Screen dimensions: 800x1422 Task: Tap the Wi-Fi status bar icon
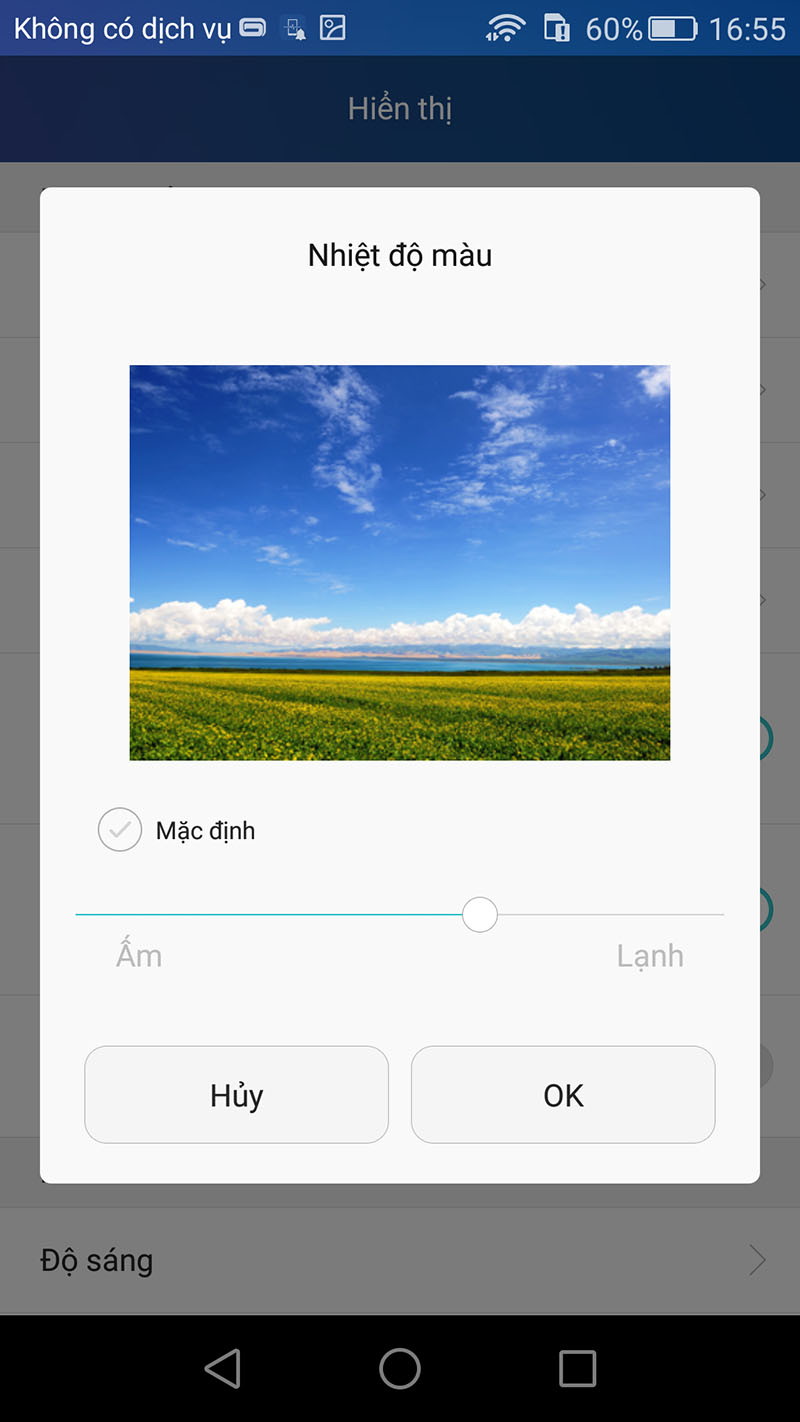coord(504,28)
